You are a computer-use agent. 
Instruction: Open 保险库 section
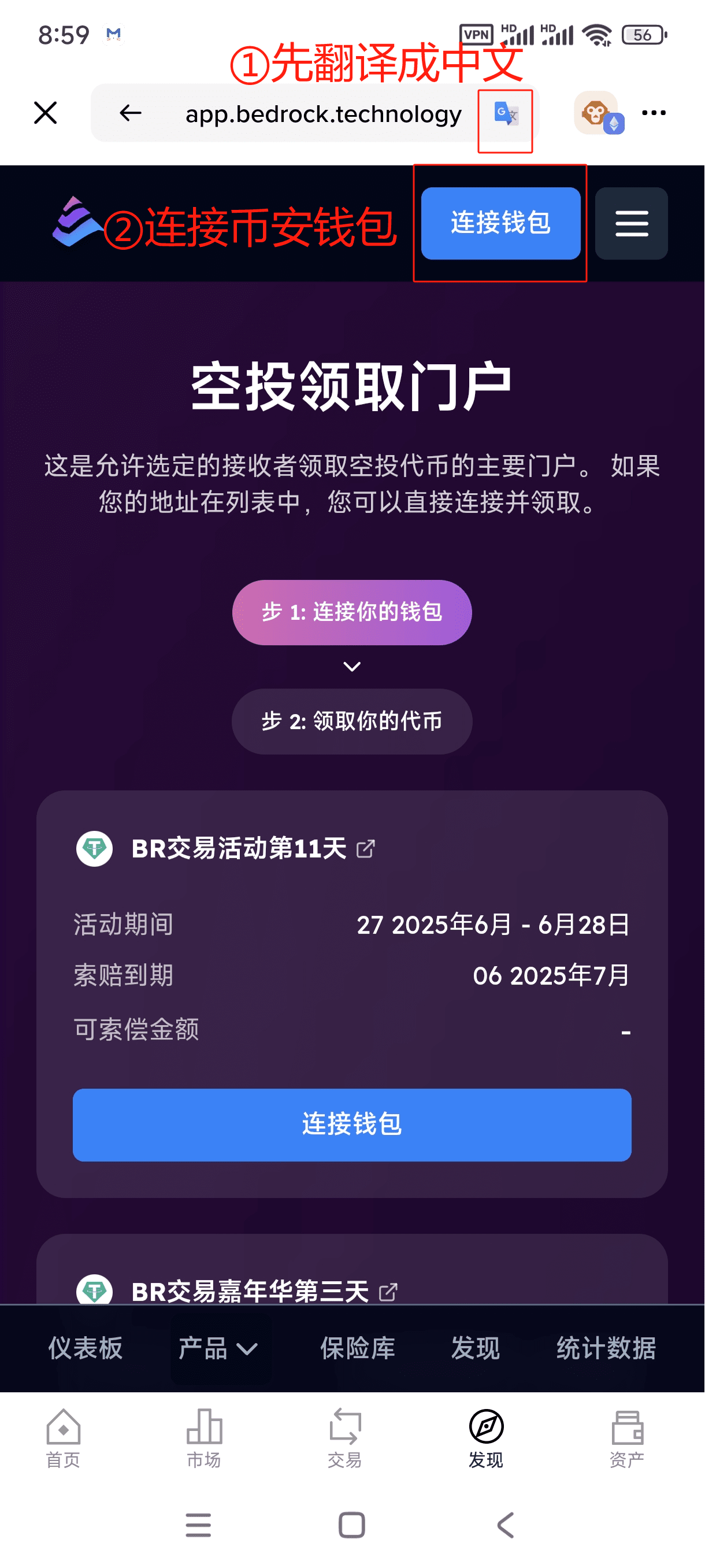click(358, 1349)
